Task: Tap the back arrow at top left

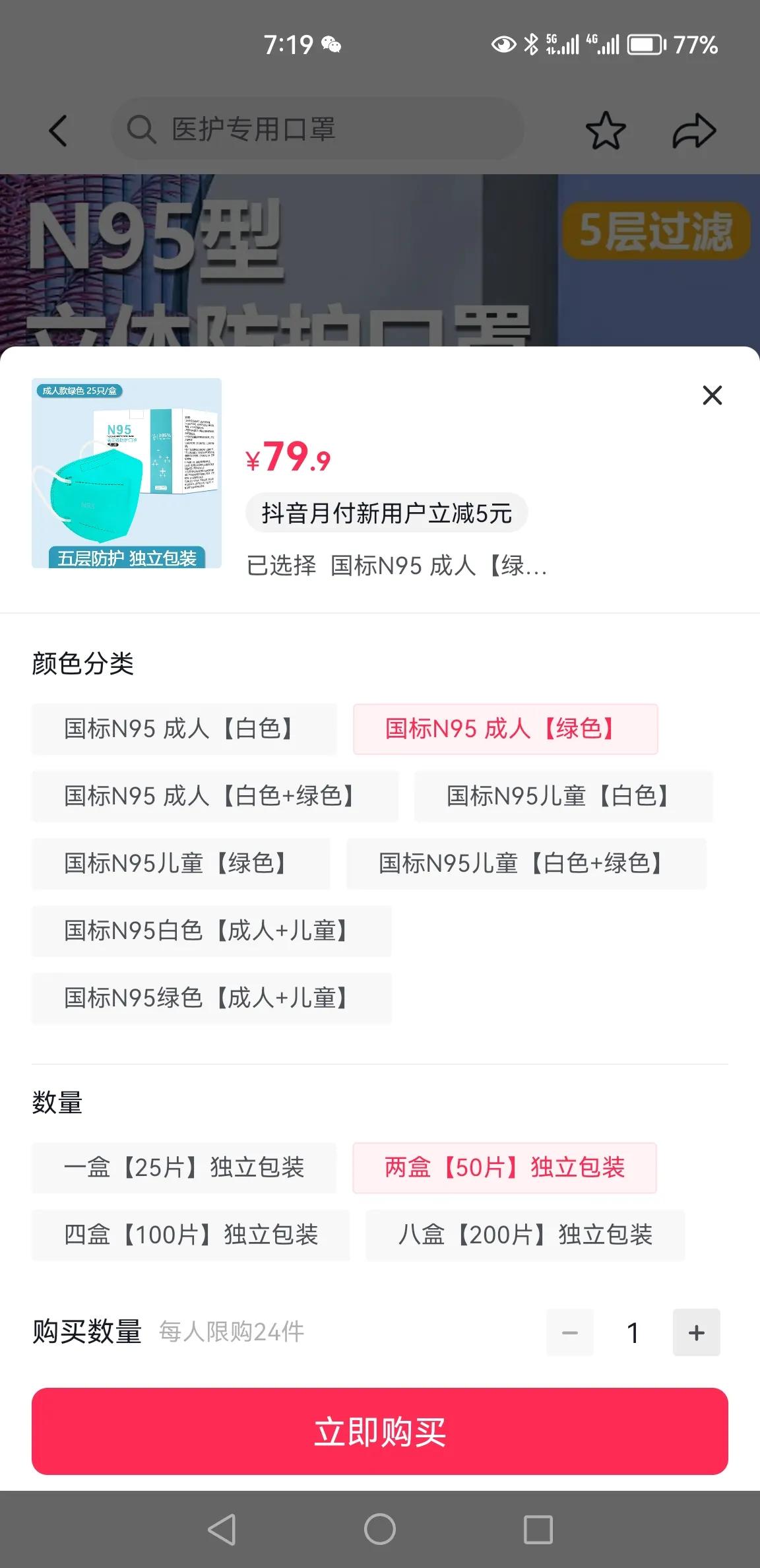Action: [x=59, y=130]
